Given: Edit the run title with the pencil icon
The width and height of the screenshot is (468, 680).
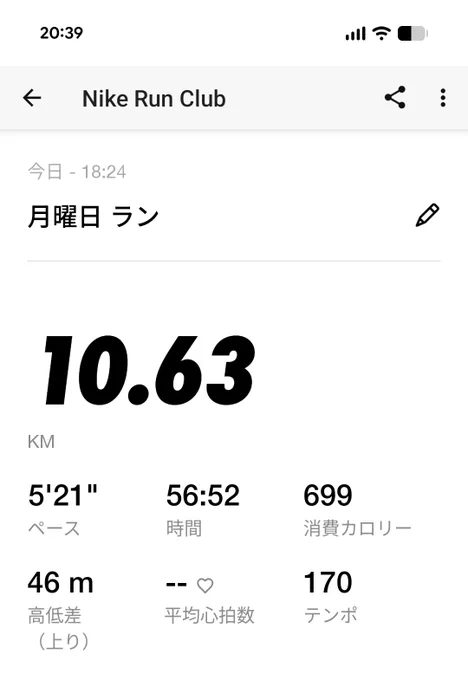Looking at the screenshot, I should click(427, 215).
